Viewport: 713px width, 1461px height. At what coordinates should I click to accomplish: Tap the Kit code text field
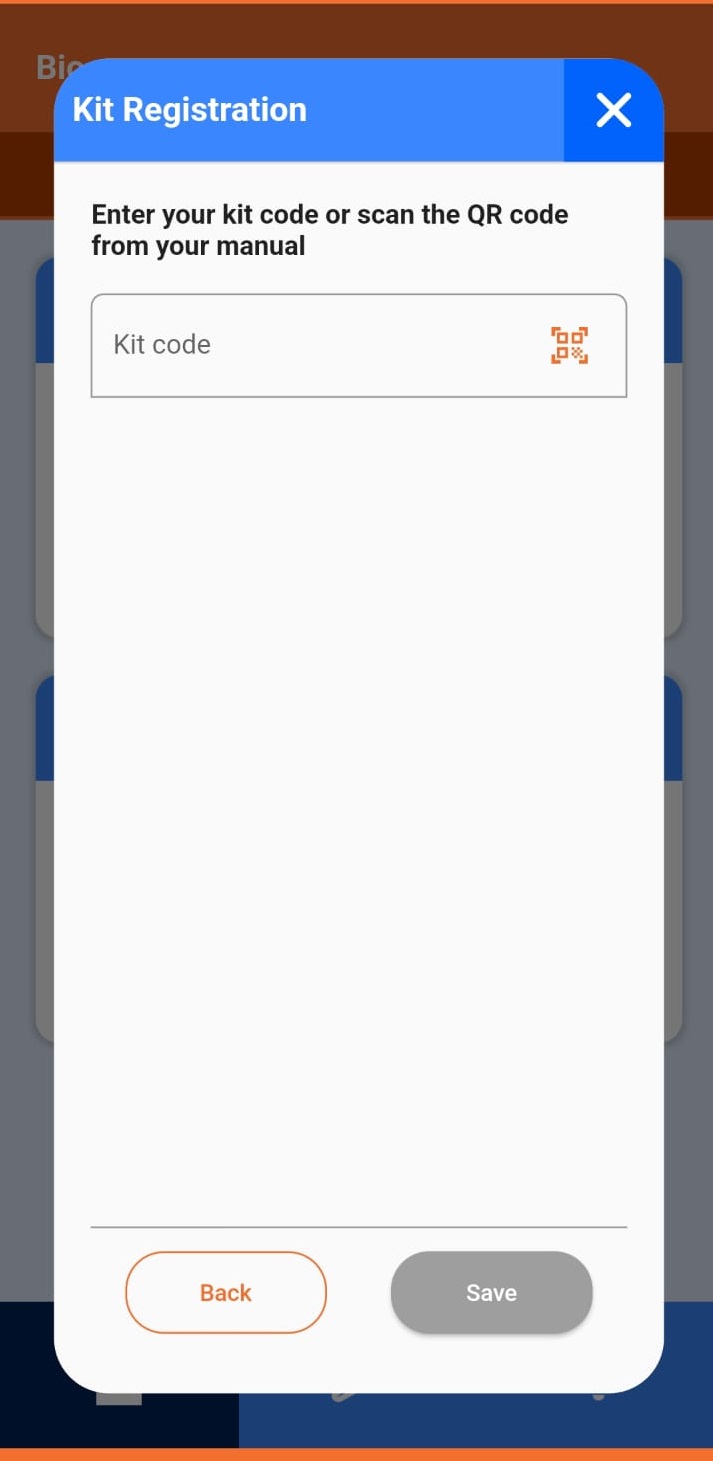click(358, 345)
